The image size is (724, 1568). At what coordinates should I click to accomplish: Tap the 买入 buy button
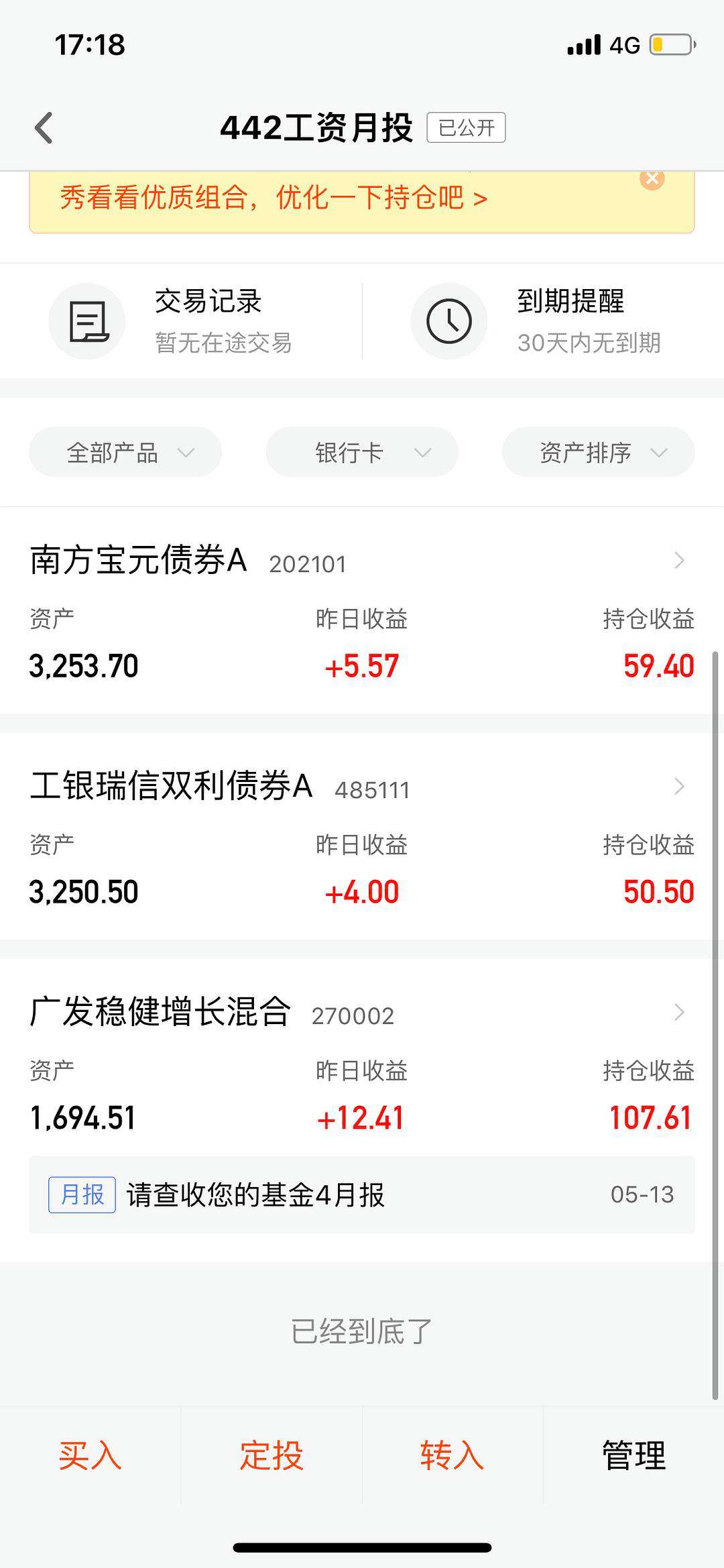[90, 1457]
